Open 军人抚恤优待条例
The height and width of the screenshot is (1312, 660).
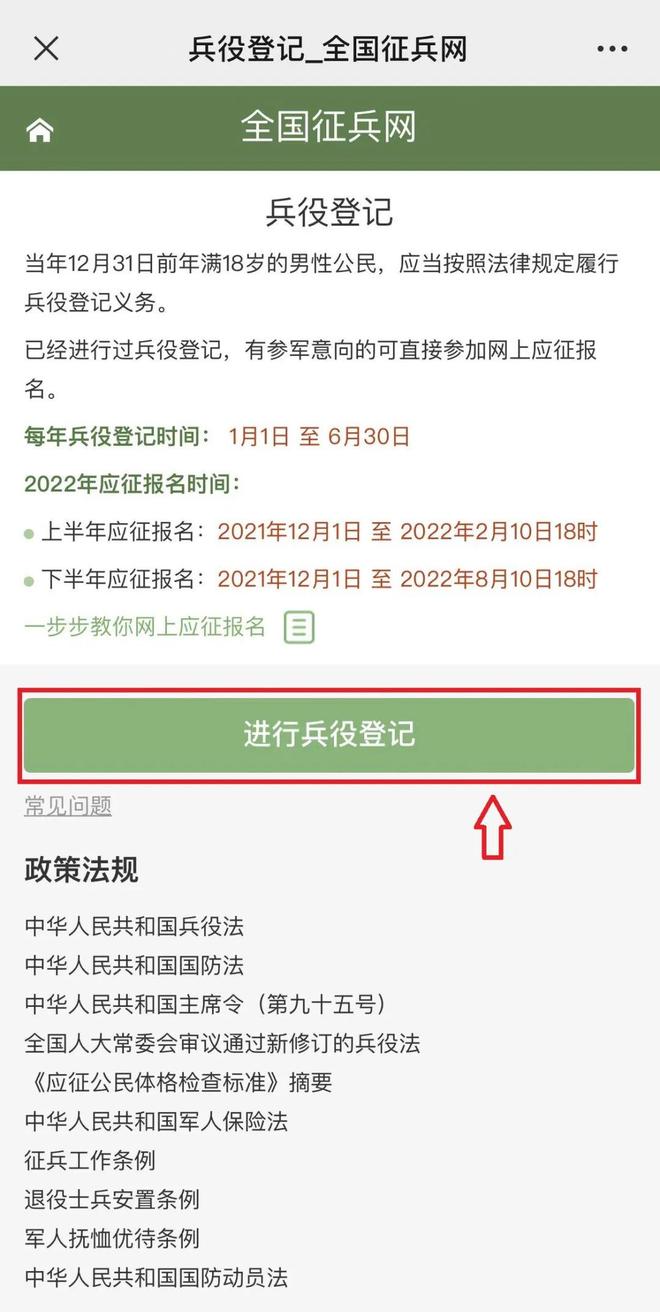[112, 1238]
